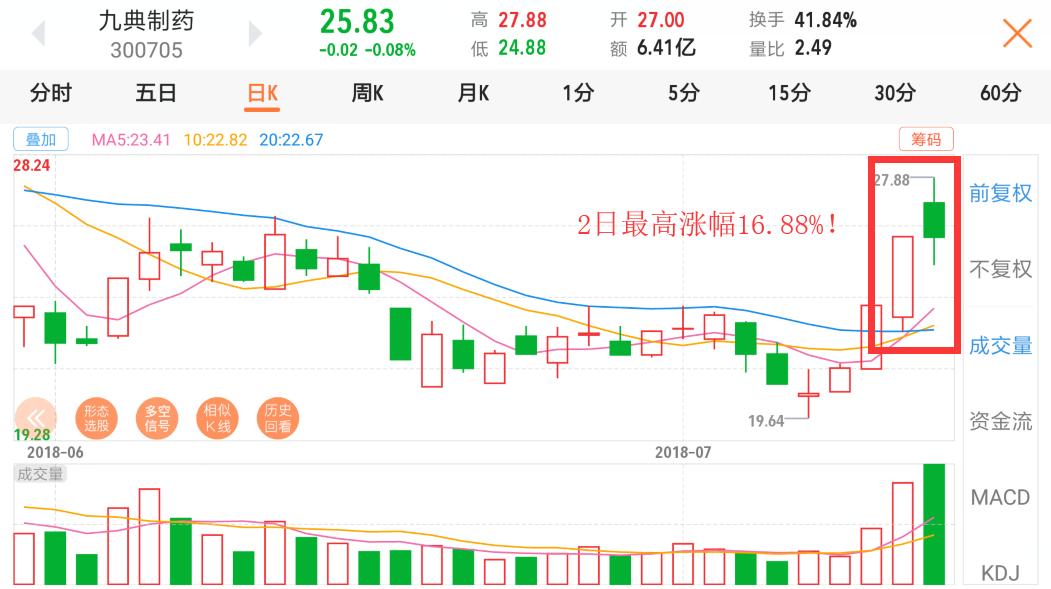This screenshot has width=1051, height=589.
Task: Select 前复权 price adjustment
Action: click(1000, 193)
